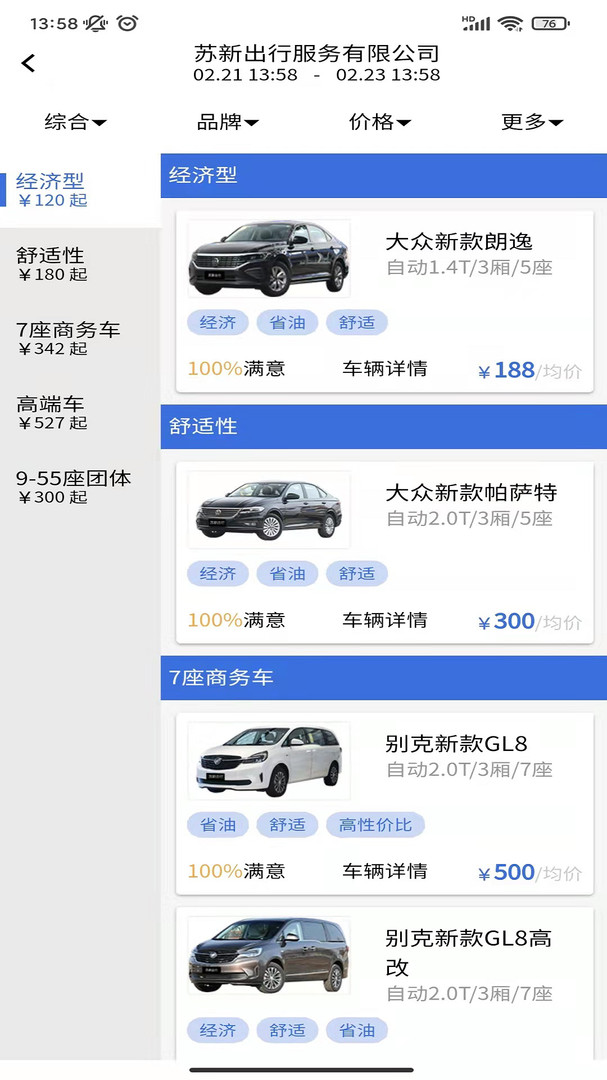The width and height of the screenshot is (607, 1080).
Task: View 车辆详情 for 别克新款GL8
Action: point(385,871)
